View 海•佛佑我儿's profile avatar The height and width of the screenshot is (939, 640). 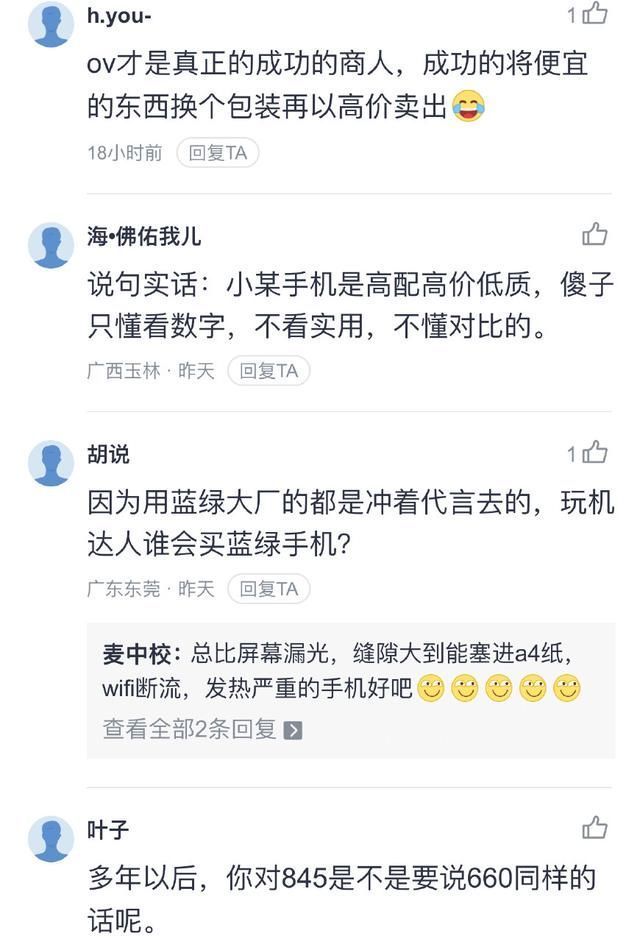(51, 245)
